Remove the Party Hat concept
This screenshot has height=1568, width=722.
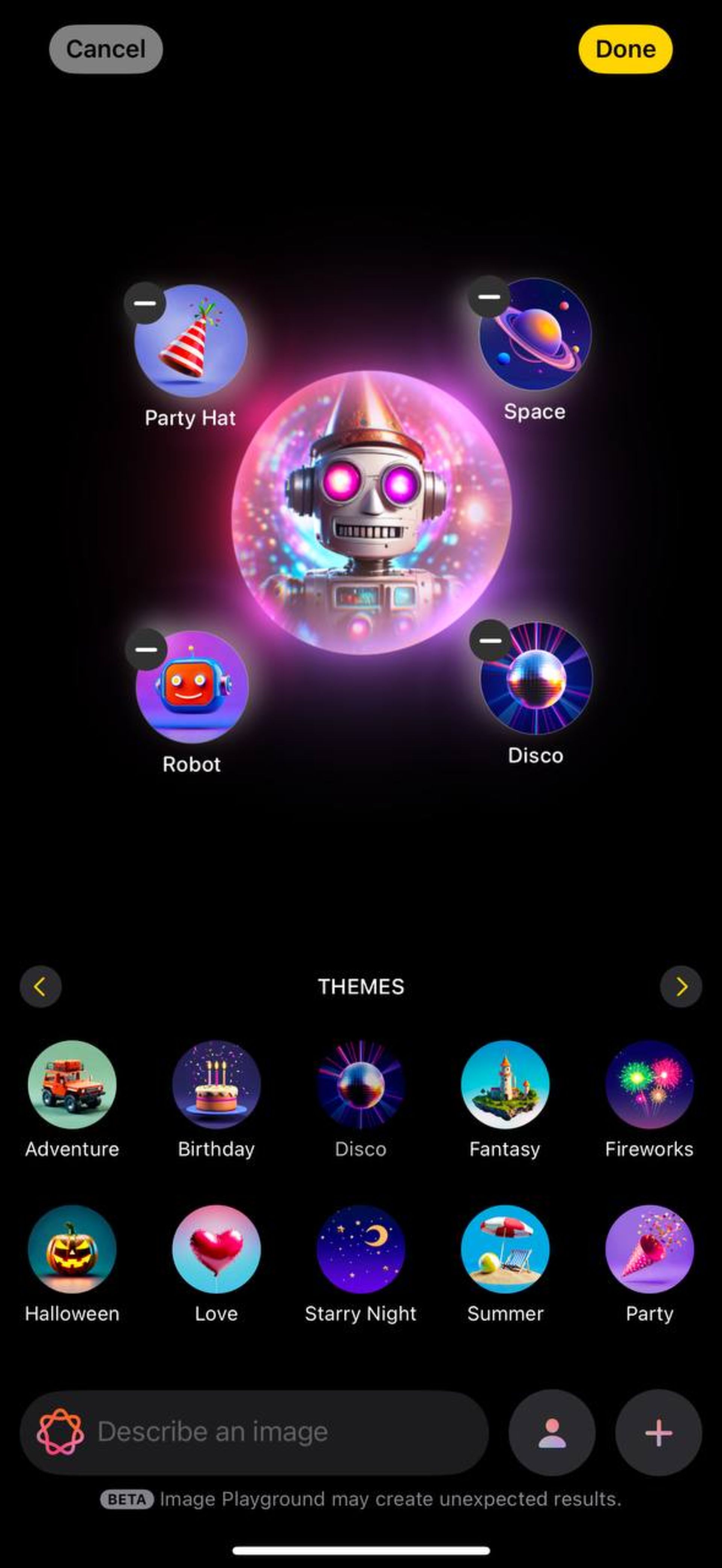coord(145,303)
